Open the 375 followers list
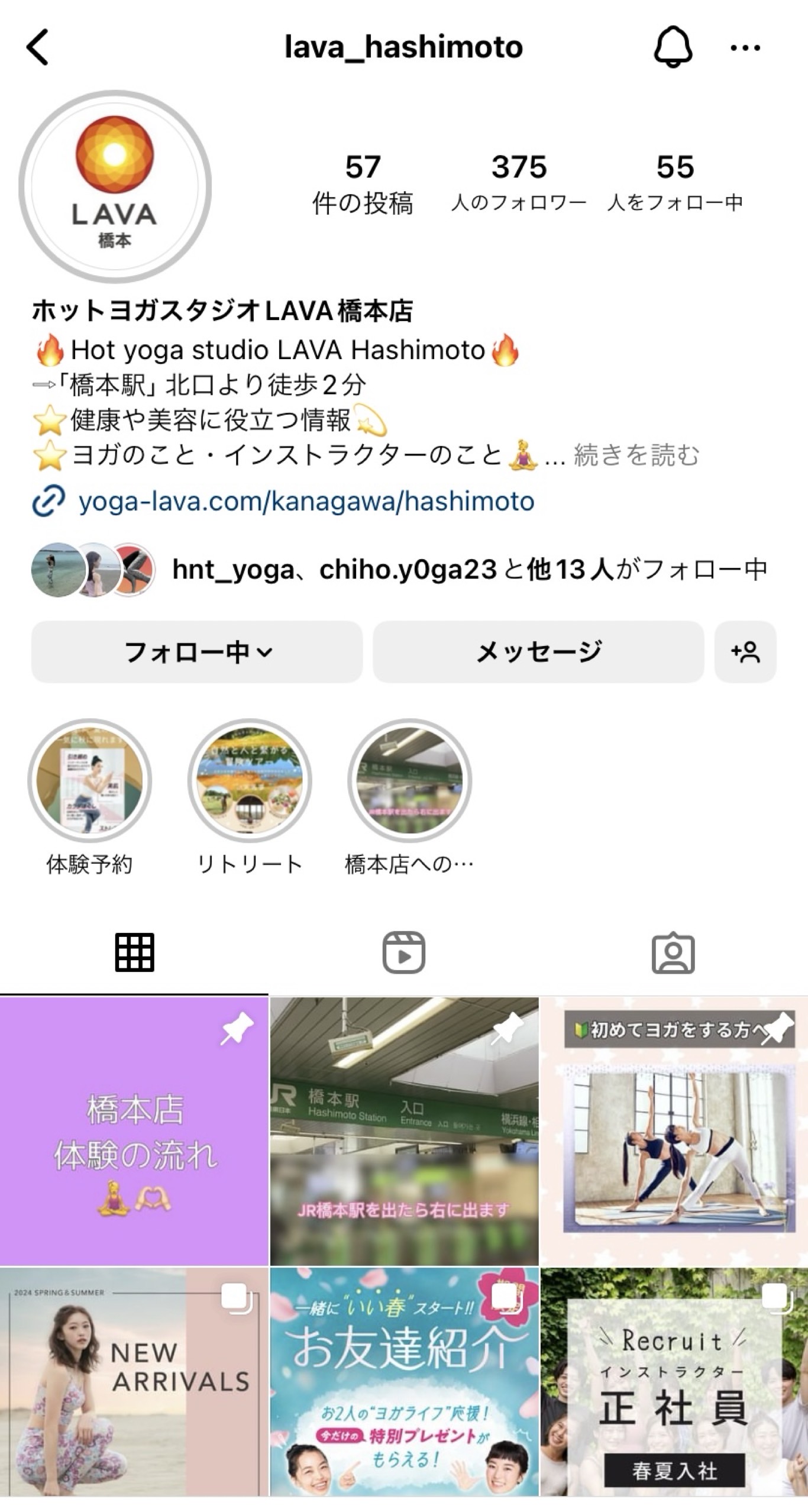This screenshot has height=1512, width=808. click(519, 183)
